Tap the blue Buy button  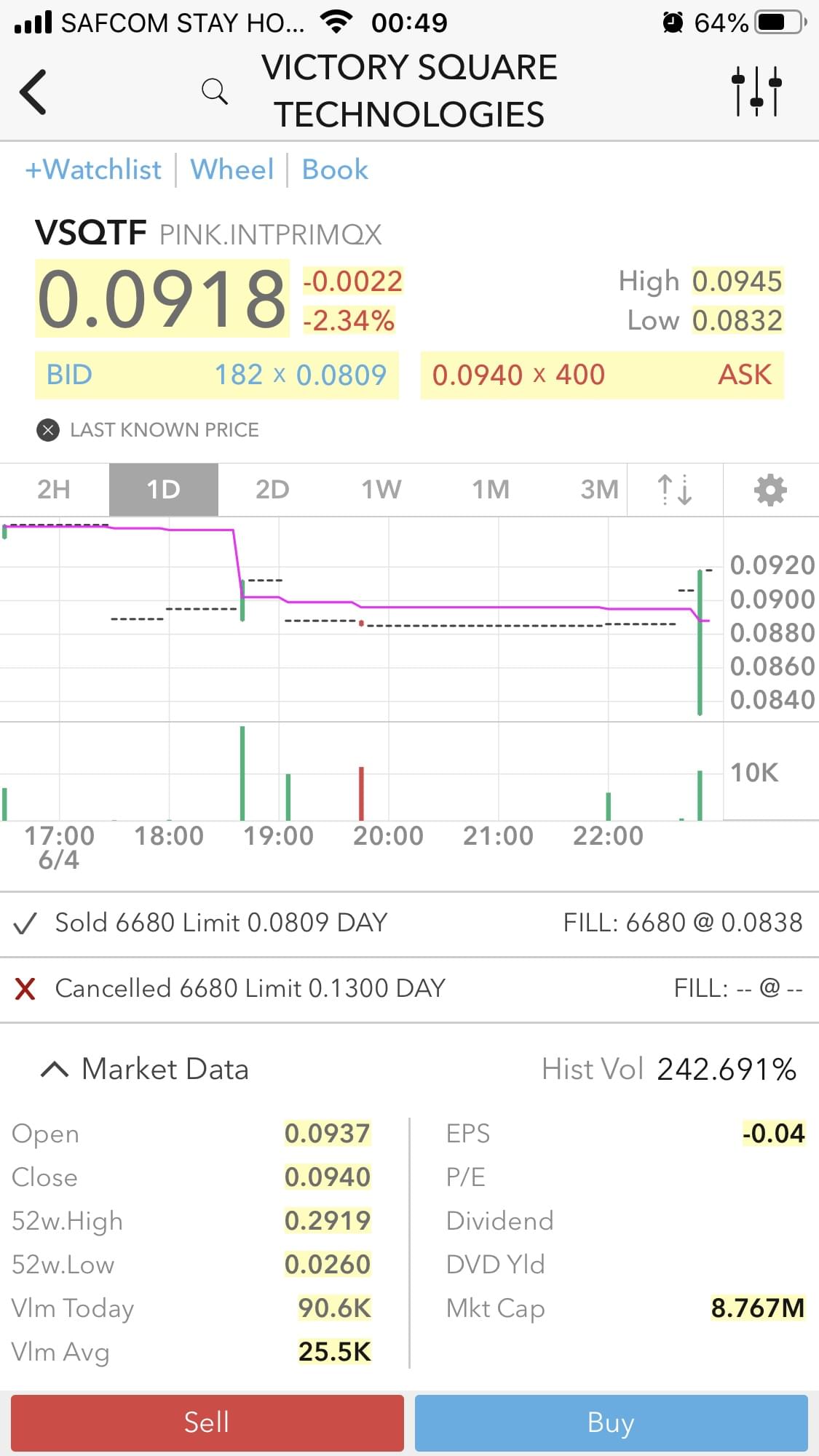tap(611, 1423)
